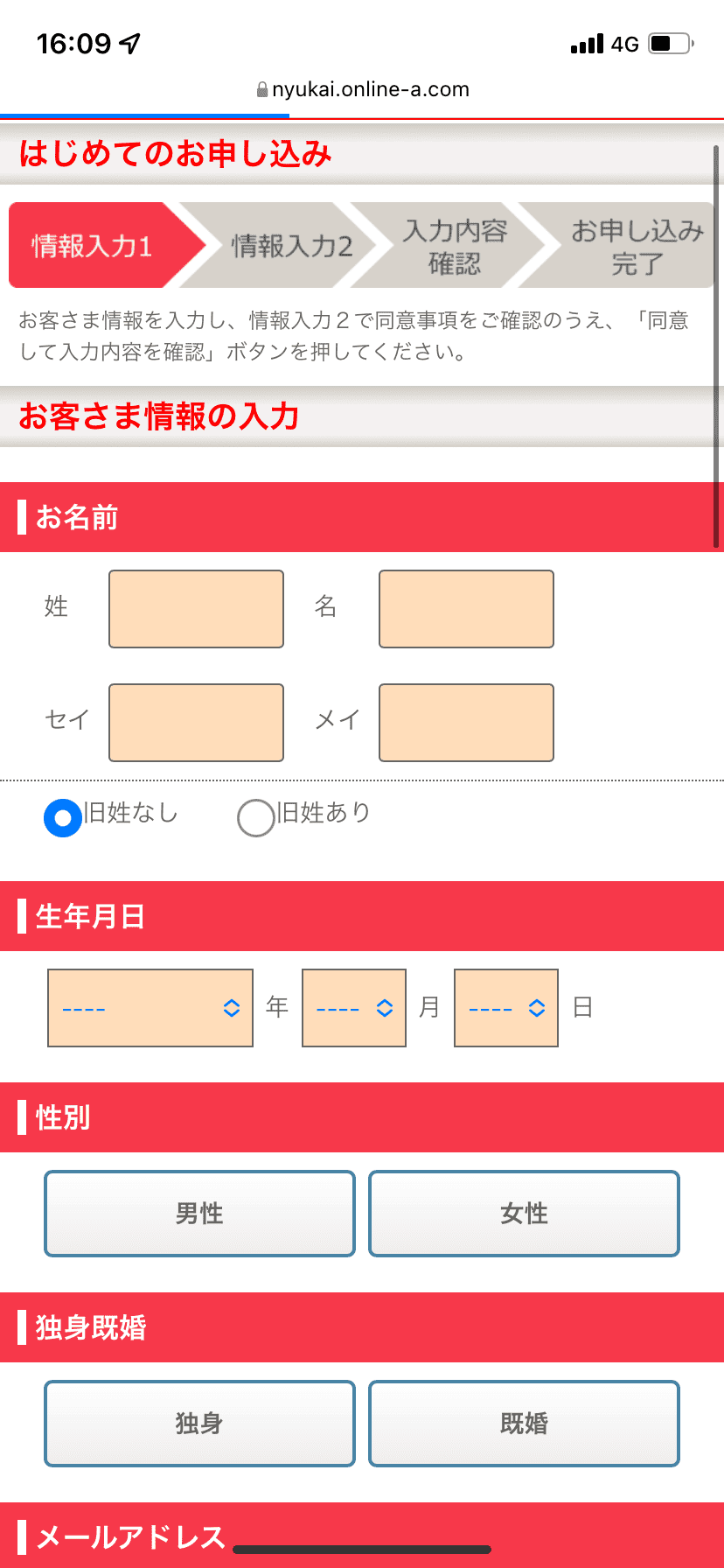Viewport: 724px width, 1568px height.
Task: Select 既婚 marital status
Action: (524, 1424)
